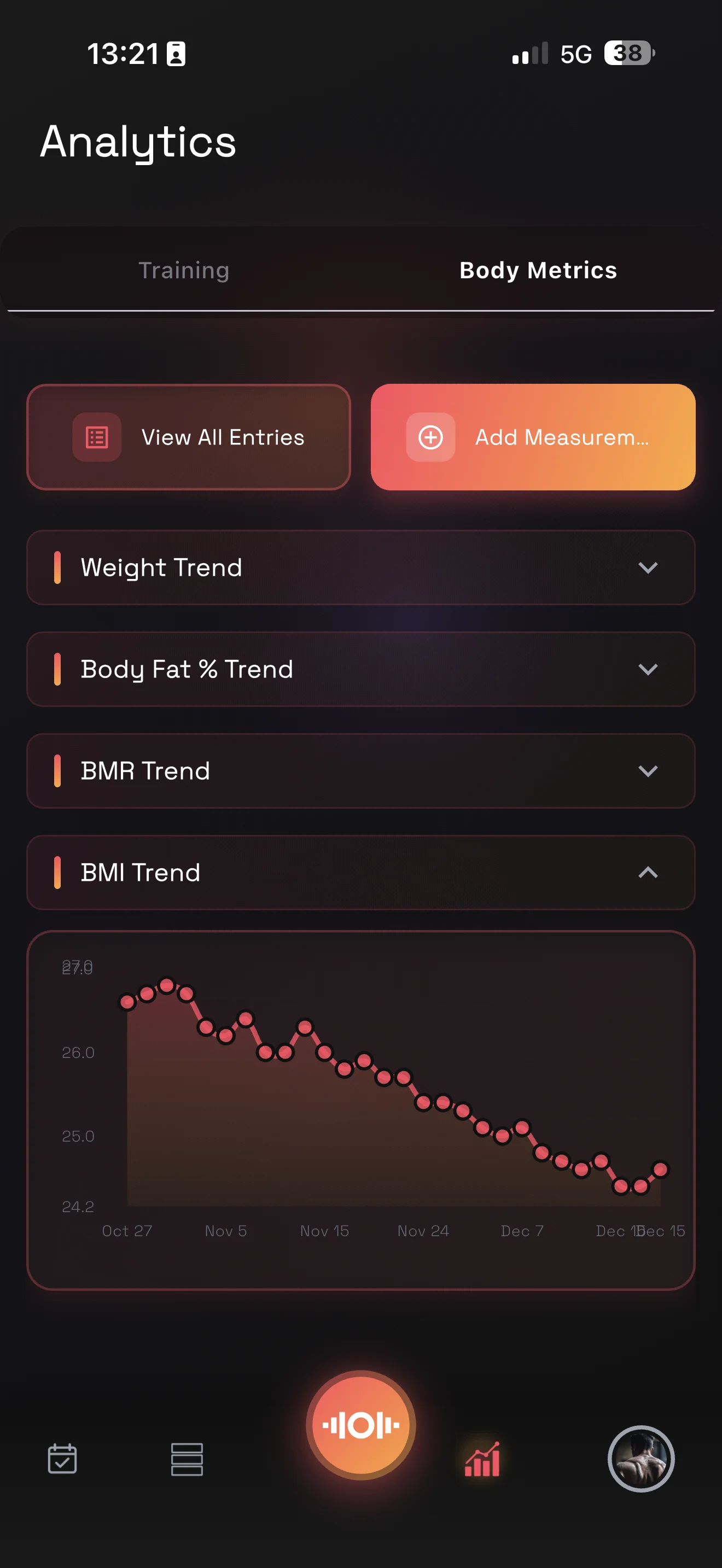Add a new measurement
722x1568 pixels.
533,437
